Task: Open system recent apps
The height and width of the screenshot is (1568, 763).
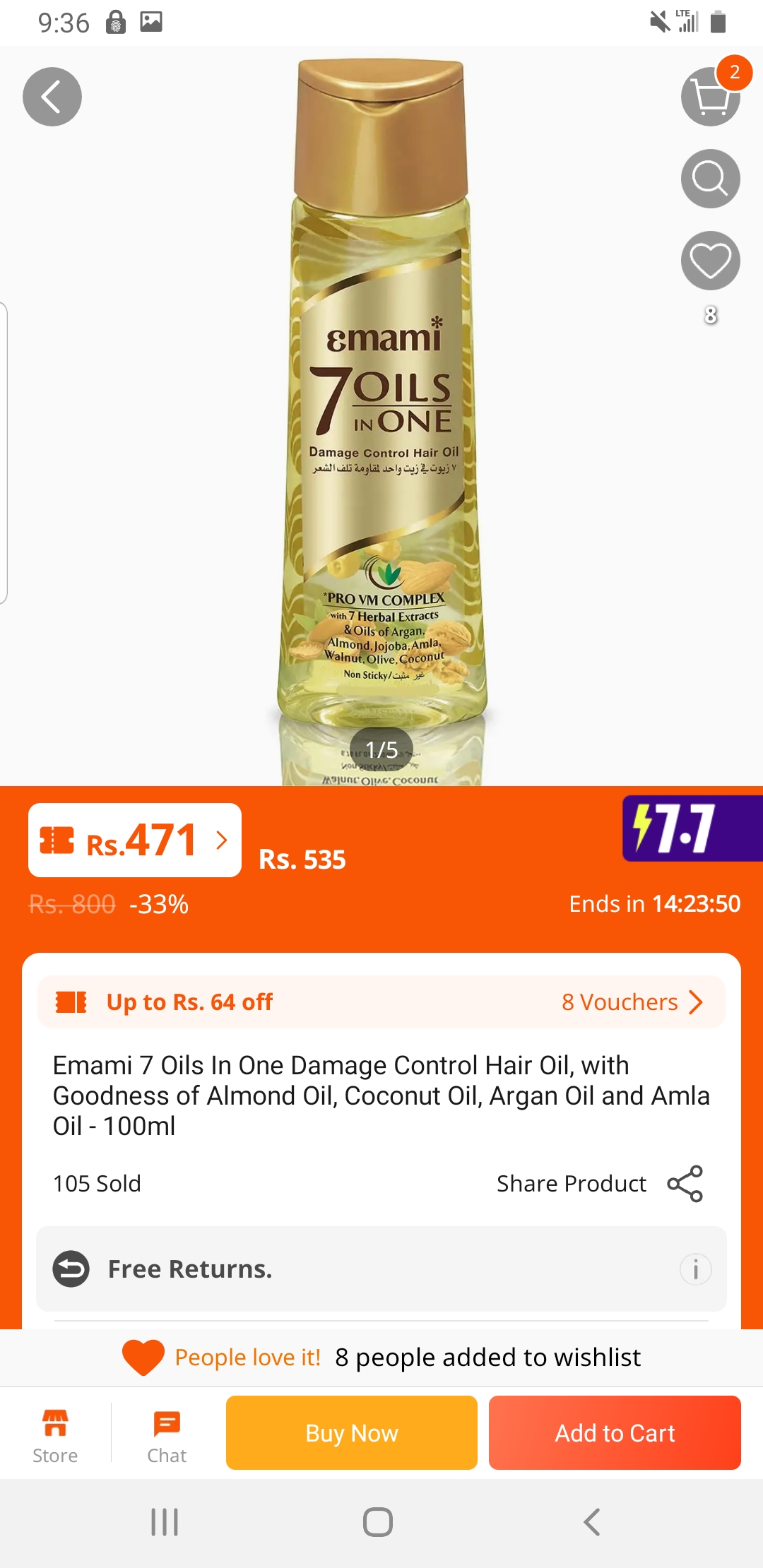Action: 165,1522
